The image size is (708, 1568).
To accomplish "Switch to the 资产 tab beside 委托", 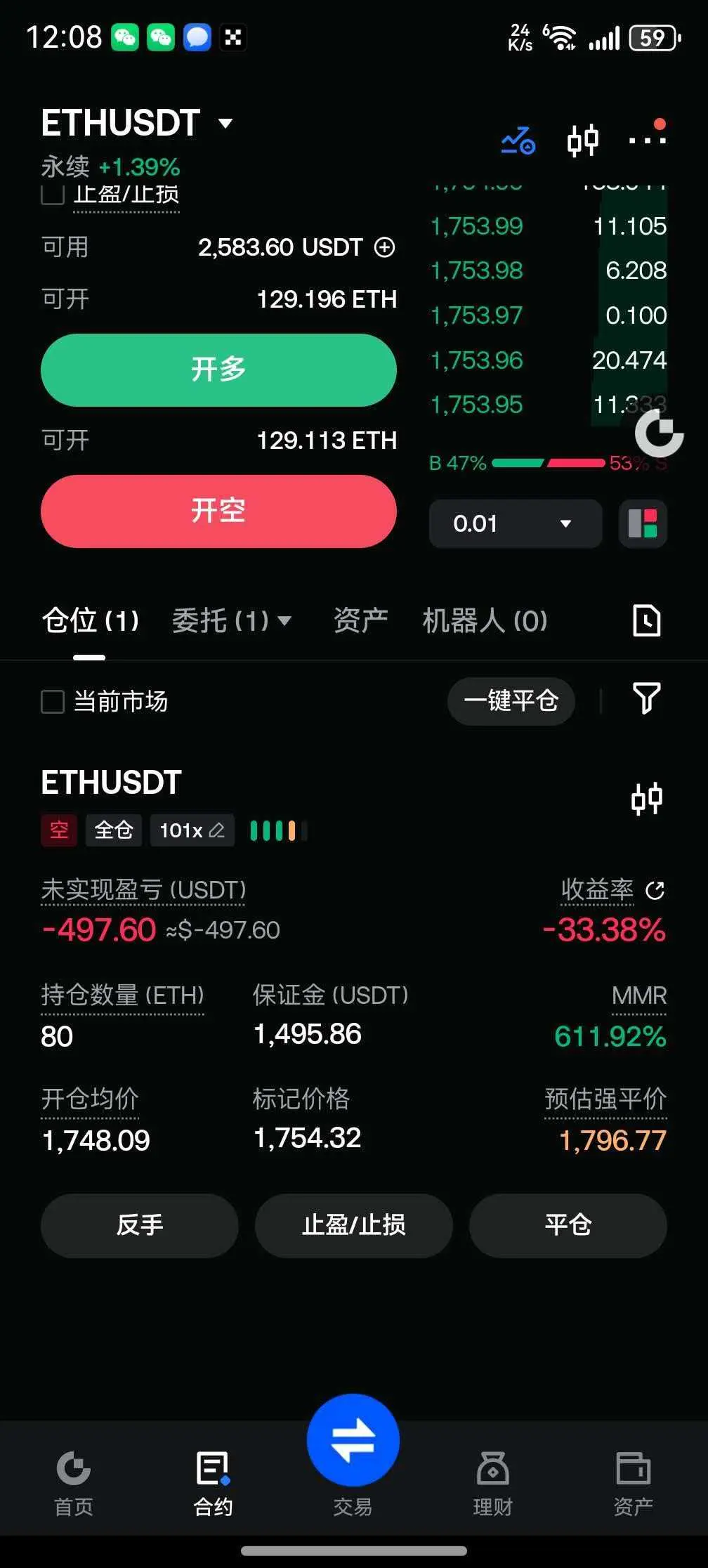I will [x=361, y=620].
